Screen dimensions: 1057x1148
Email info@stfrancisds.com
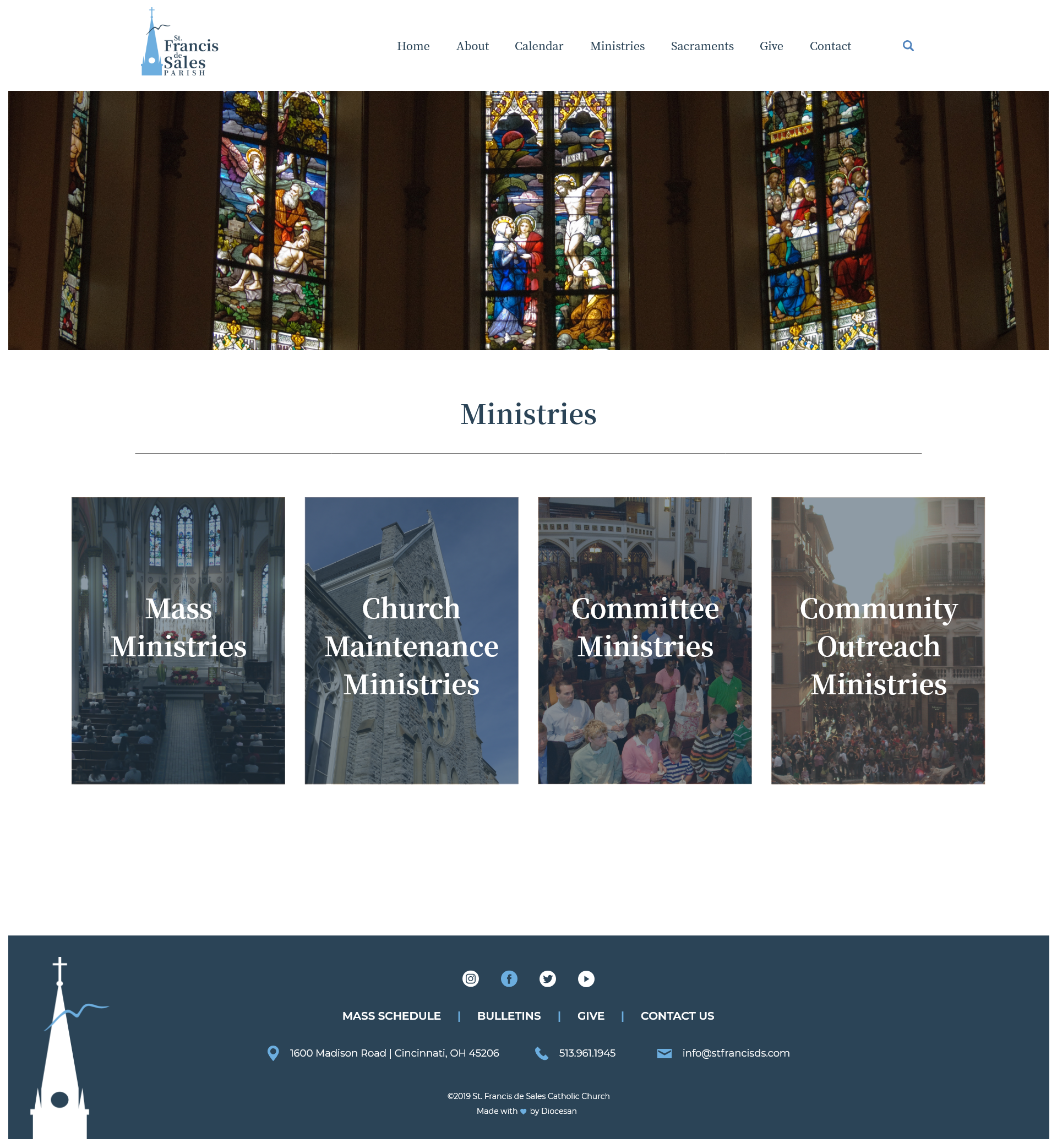coord(735,1053)
